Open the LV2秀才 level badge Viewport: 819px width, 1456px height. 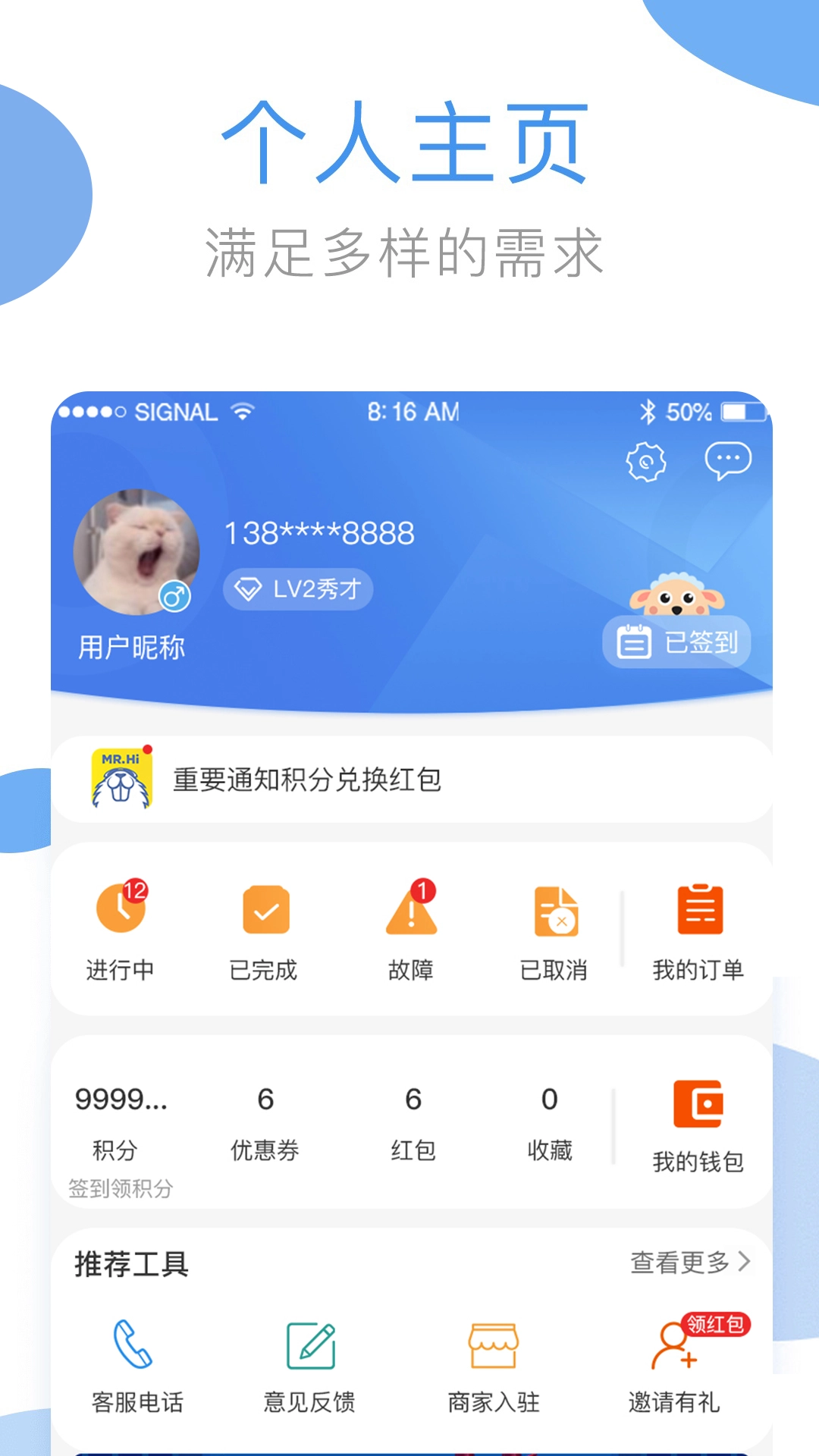point(298,590)
